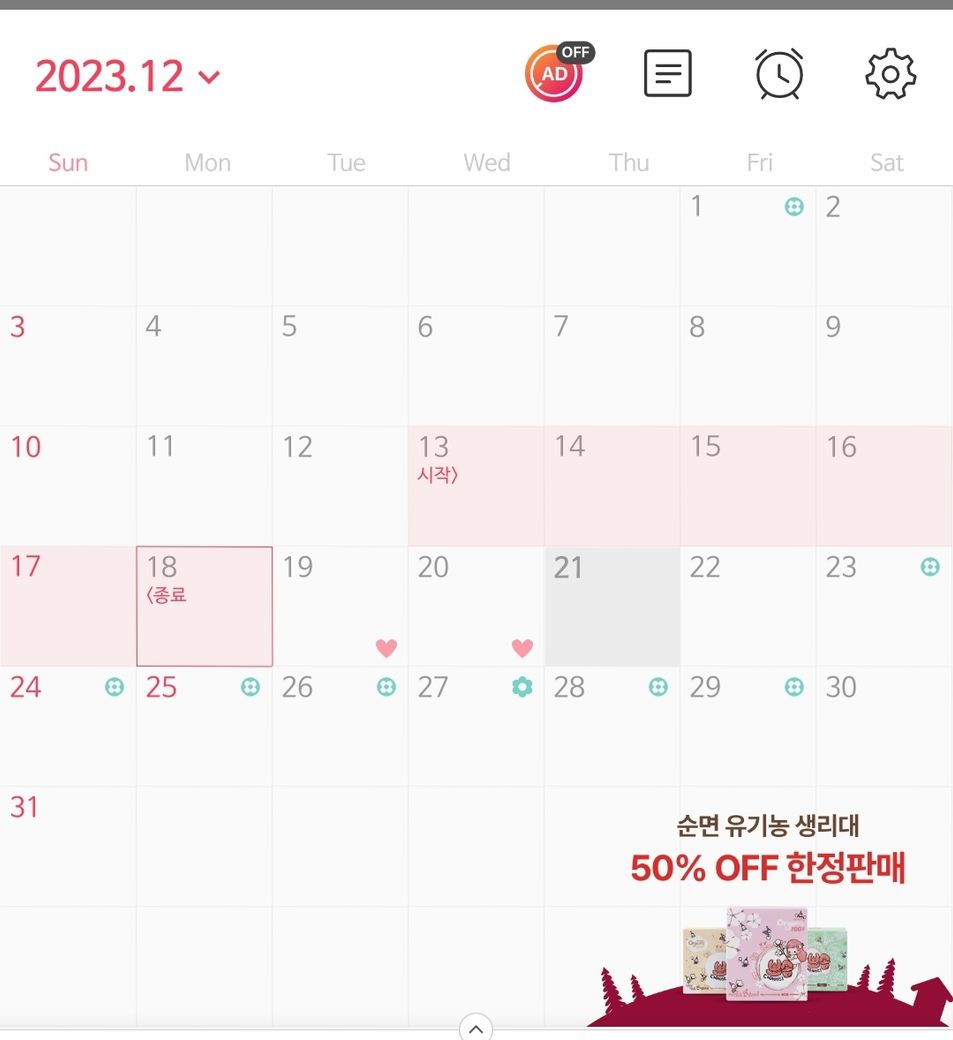Select December 18 period end day

coord(204,606)
